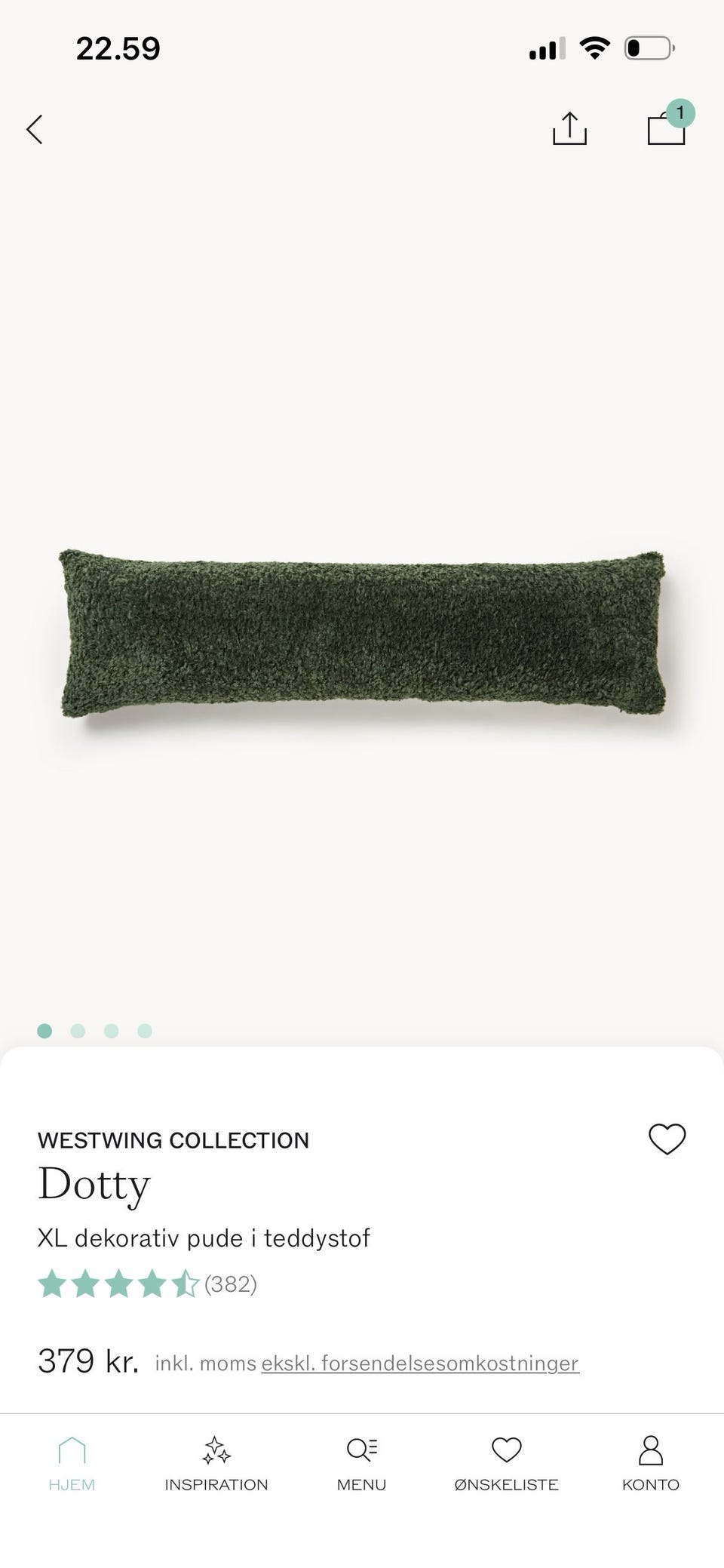
Task: Go back using the back arrow
Action: point(35,129)
